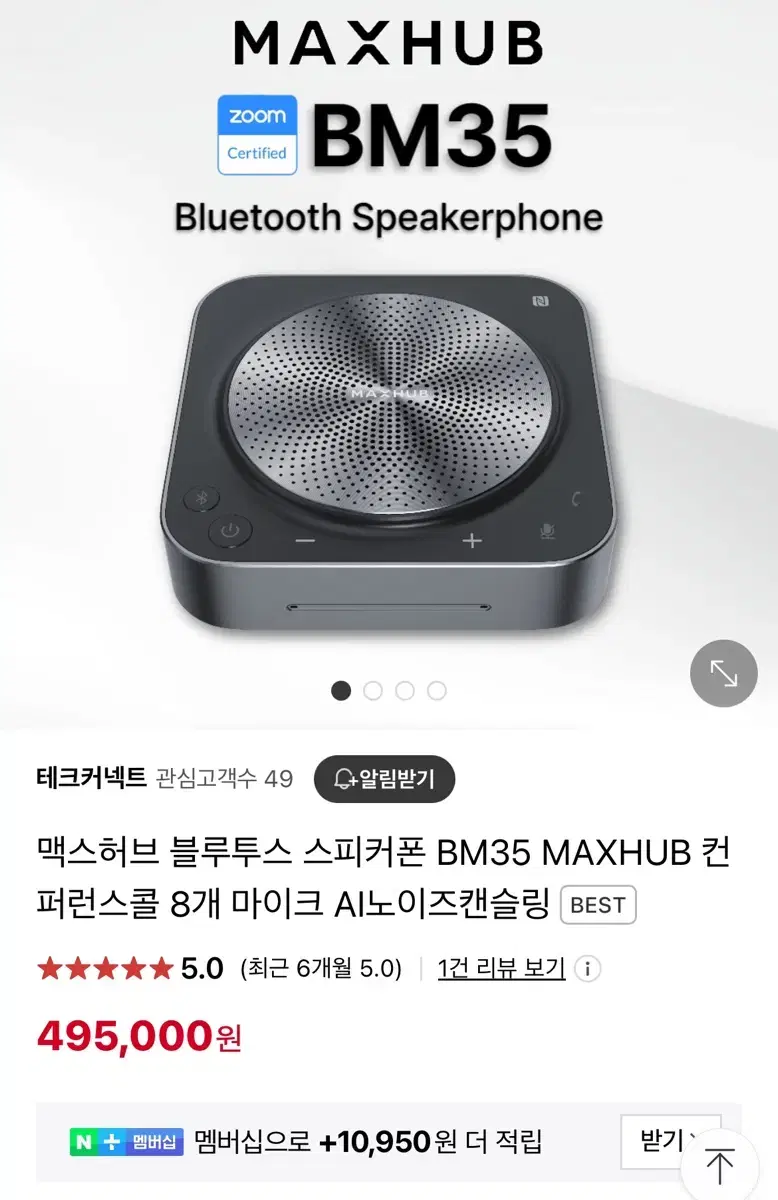The height and width of the screenshot is (1200, 778).
Task: Click the ⓘ info icon beside review link
Action: pyautogui.click(x=585, y=968)
